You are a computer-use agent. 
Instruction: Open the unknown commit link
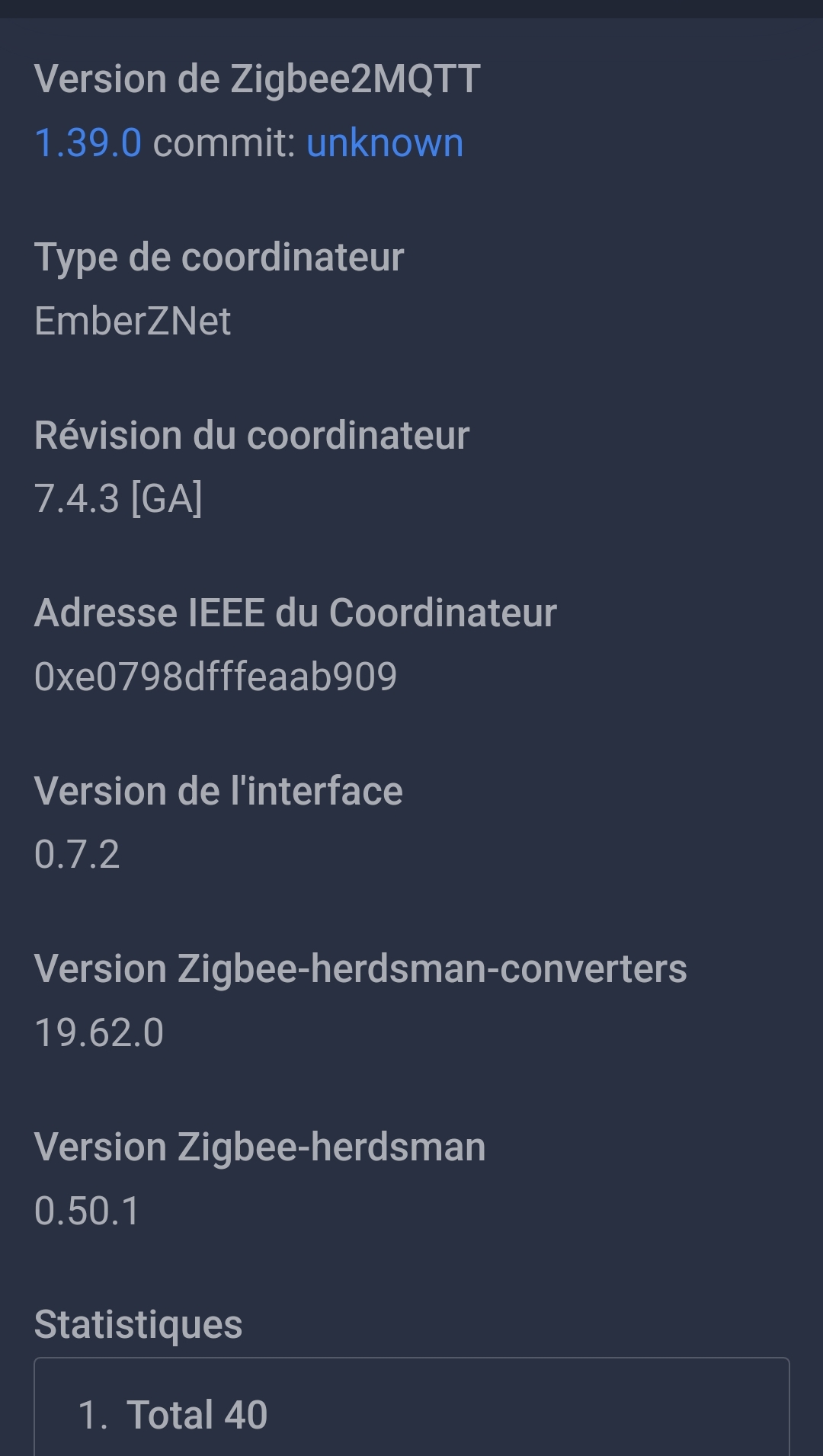tap(385, 143)
